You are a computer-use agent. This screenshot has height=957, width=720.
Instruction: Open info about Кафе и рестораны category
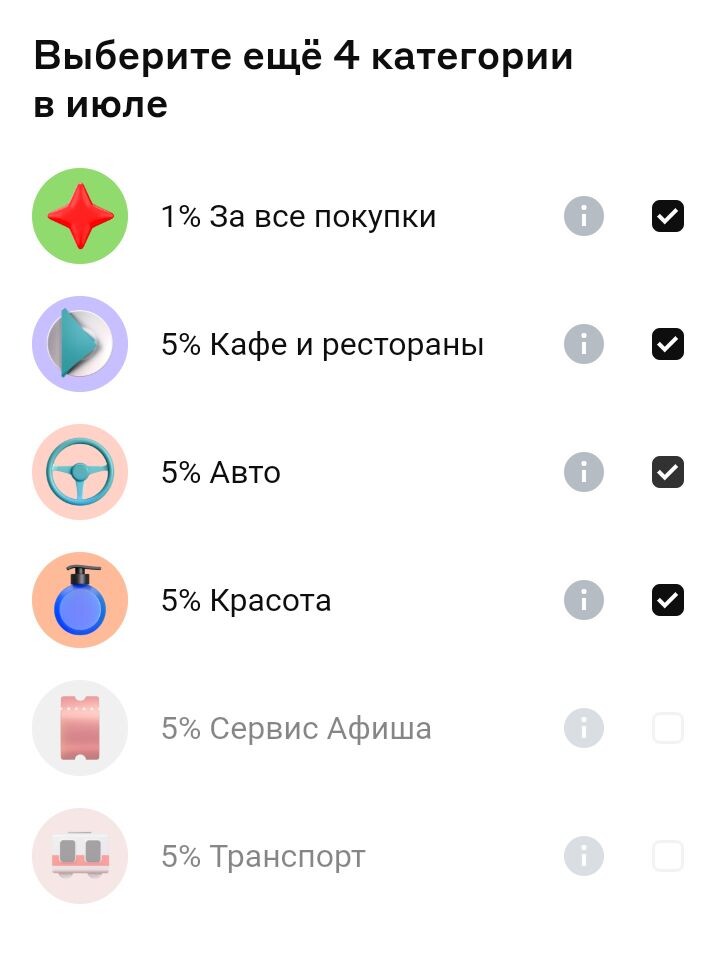583,343
